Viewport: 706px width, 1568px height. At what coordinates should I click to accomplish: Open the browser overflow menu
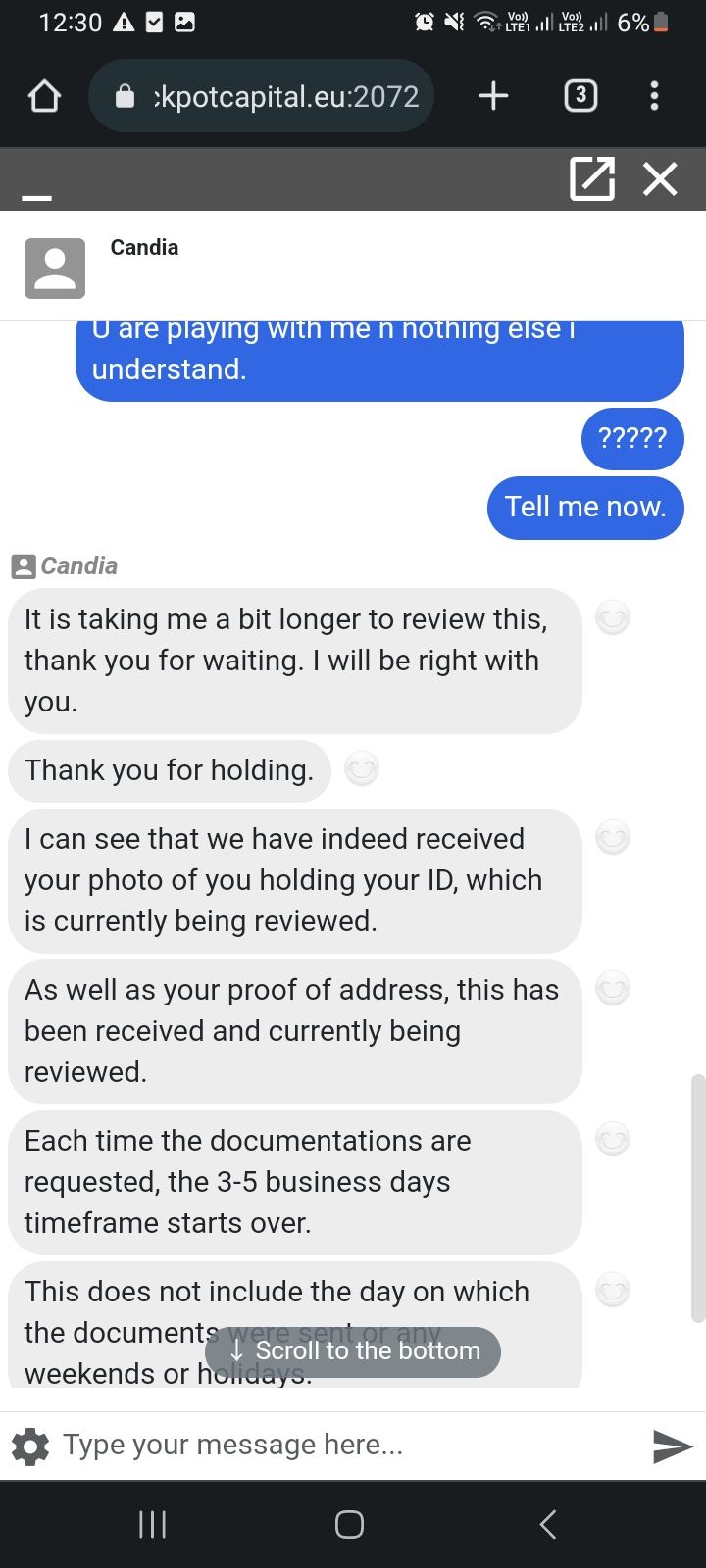654,96
